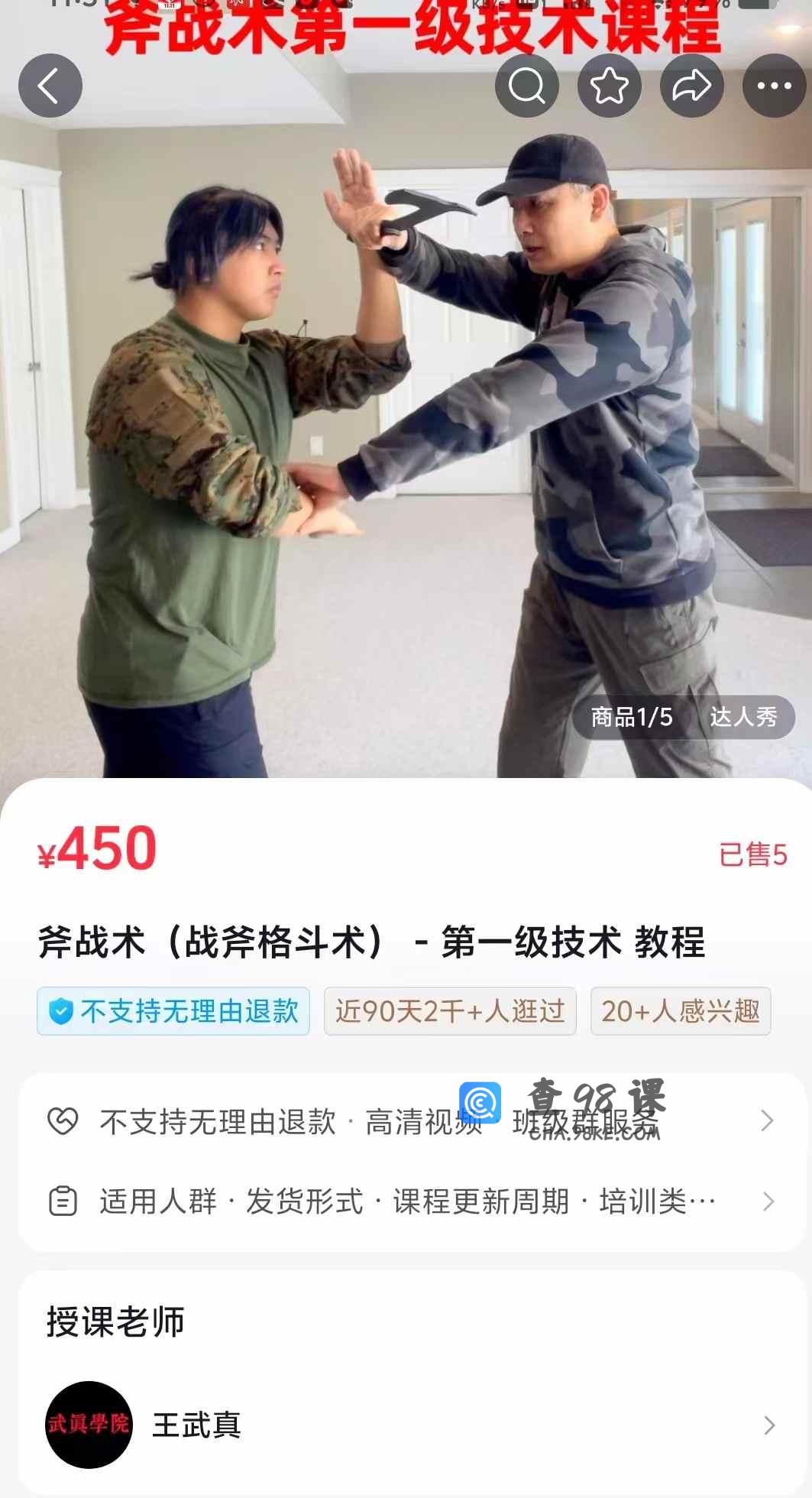The height and width of the screenshot is (1498, 812).
Task: Select the 商品1/5 image tab
Action: 632,717
